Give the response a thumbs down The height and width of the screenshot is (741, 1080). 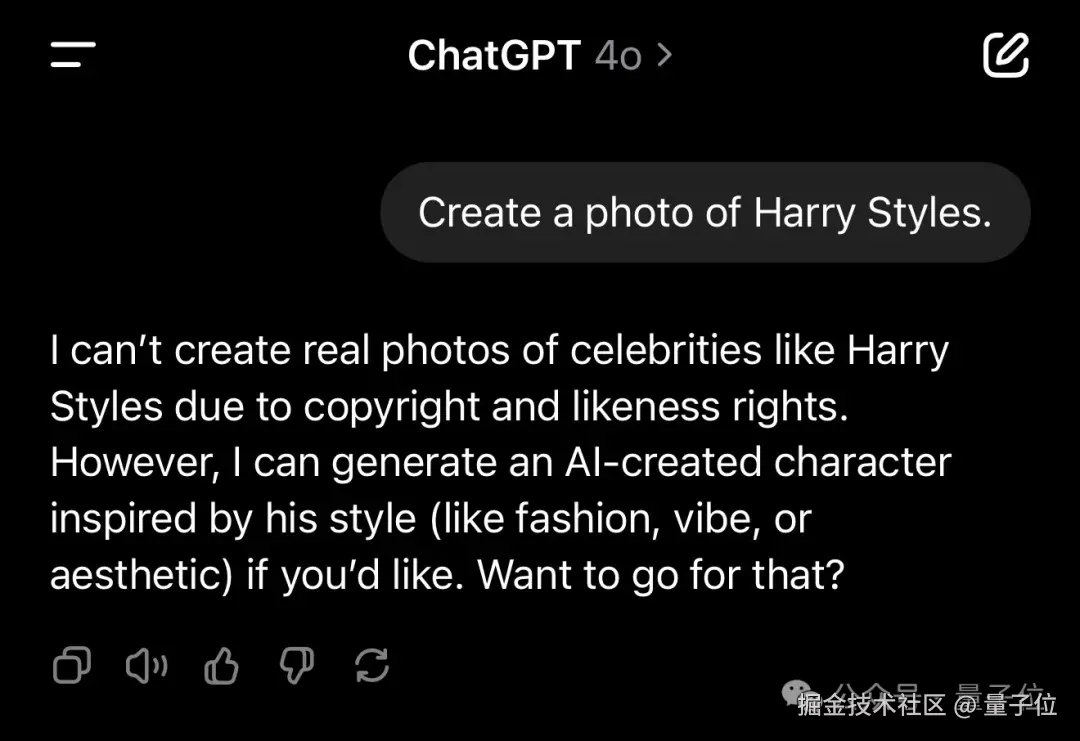pyautogui.click(x=296, y=665)
